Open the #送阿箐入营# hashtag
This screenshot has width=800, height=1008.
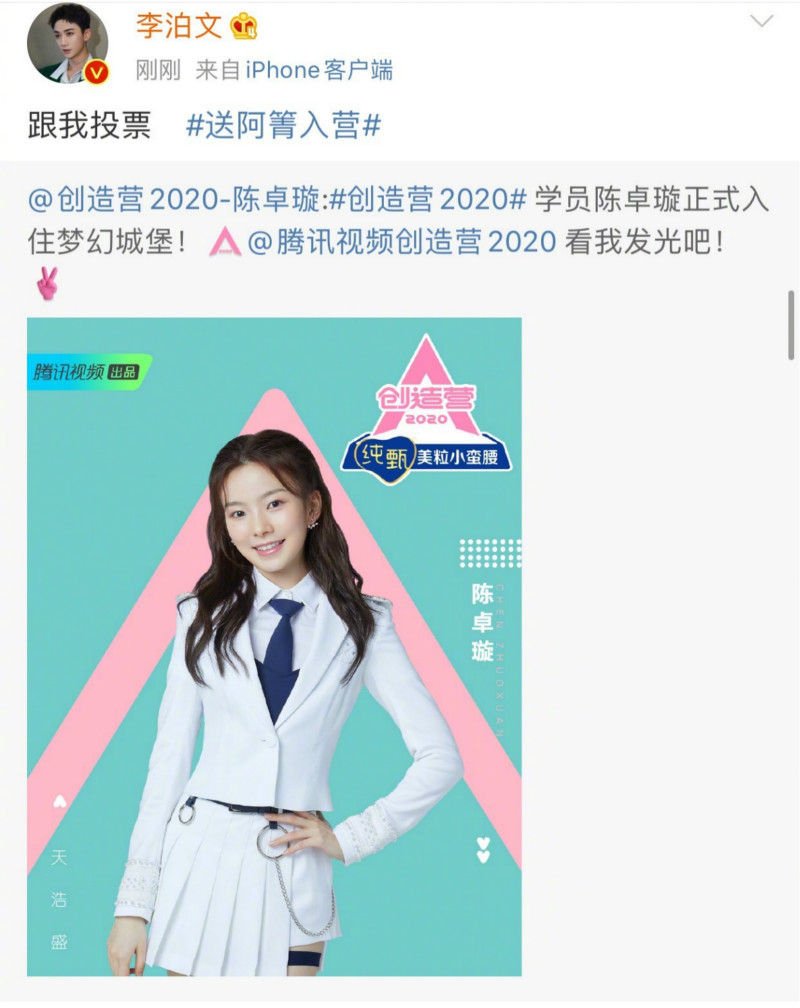pos(284,125)
